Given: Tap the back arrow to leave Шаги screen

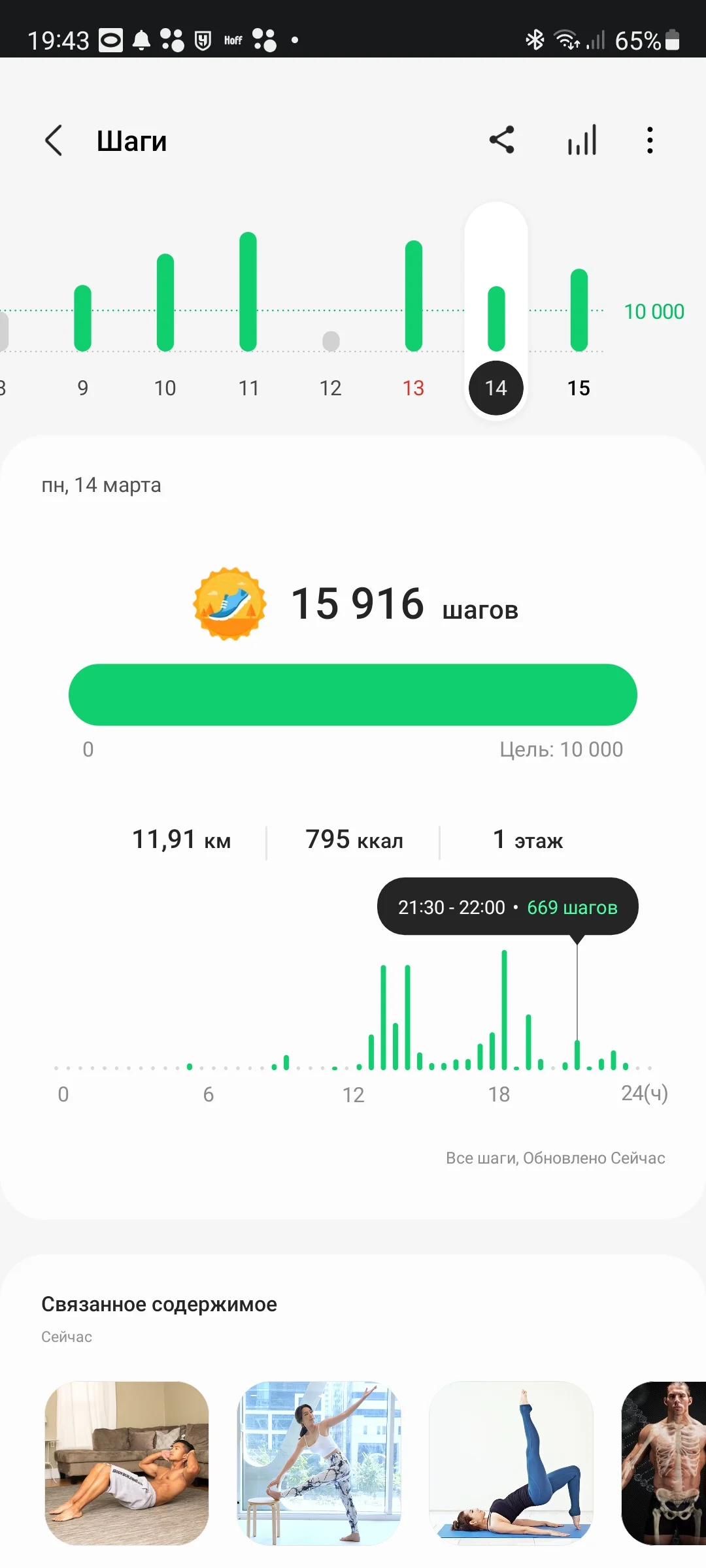Looking at the screenshot, I should 53,140.
